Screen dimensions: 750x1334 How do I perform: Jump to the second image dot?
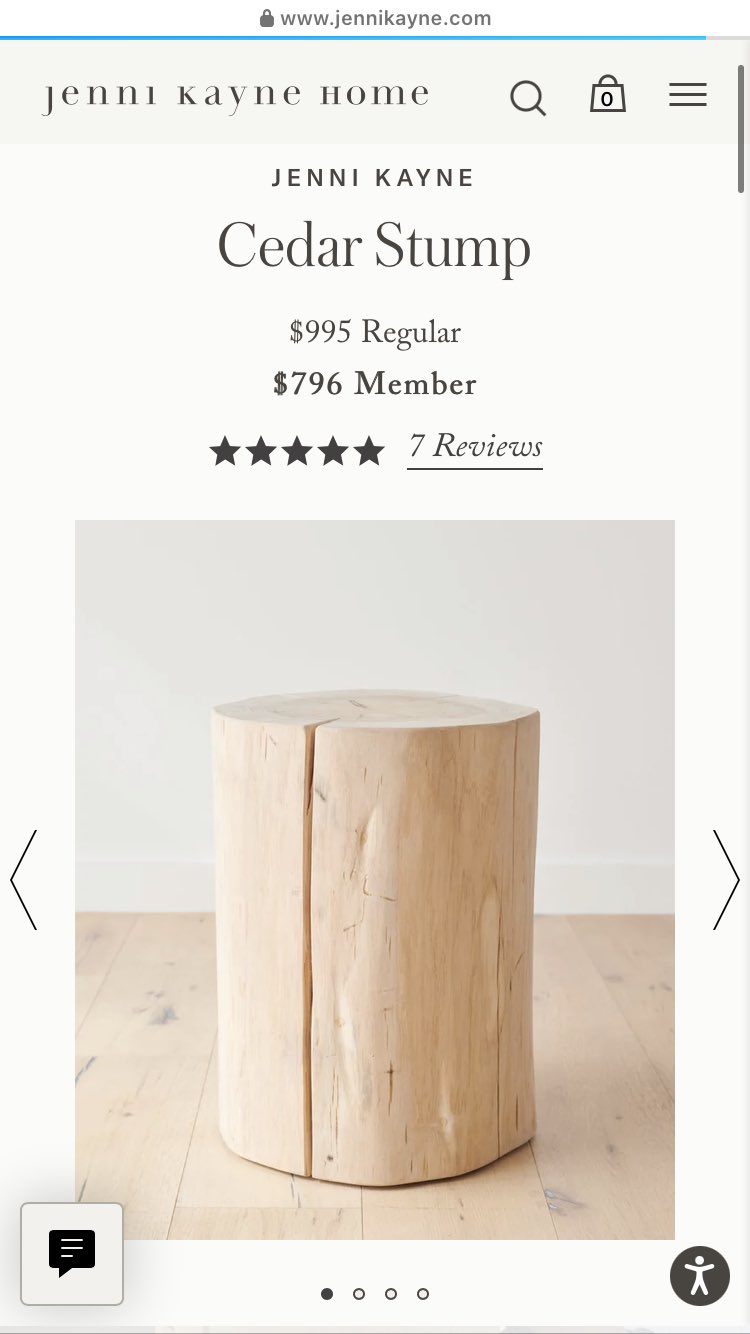359,1294
